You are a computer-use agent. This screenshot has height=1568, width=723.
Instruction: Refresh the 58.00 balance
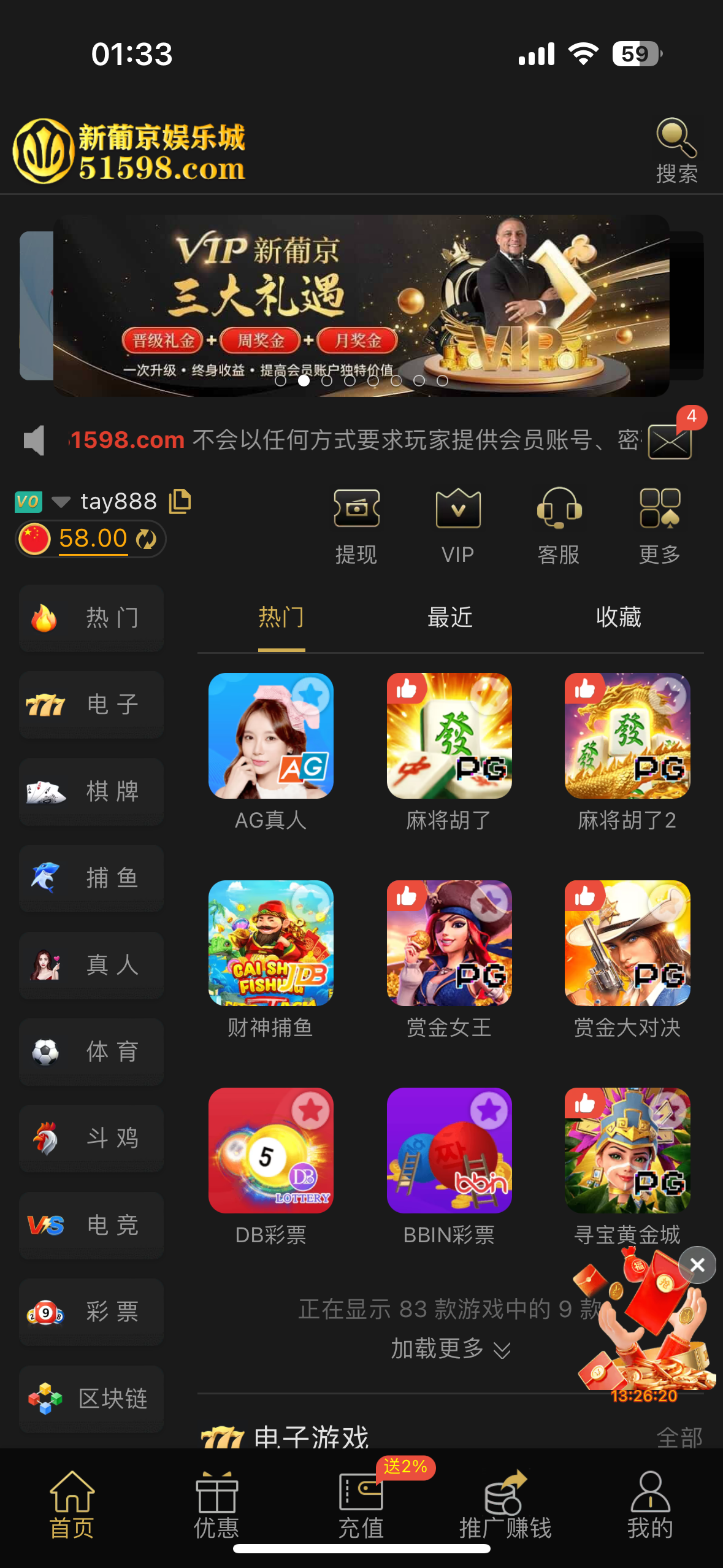pos(146,539)
